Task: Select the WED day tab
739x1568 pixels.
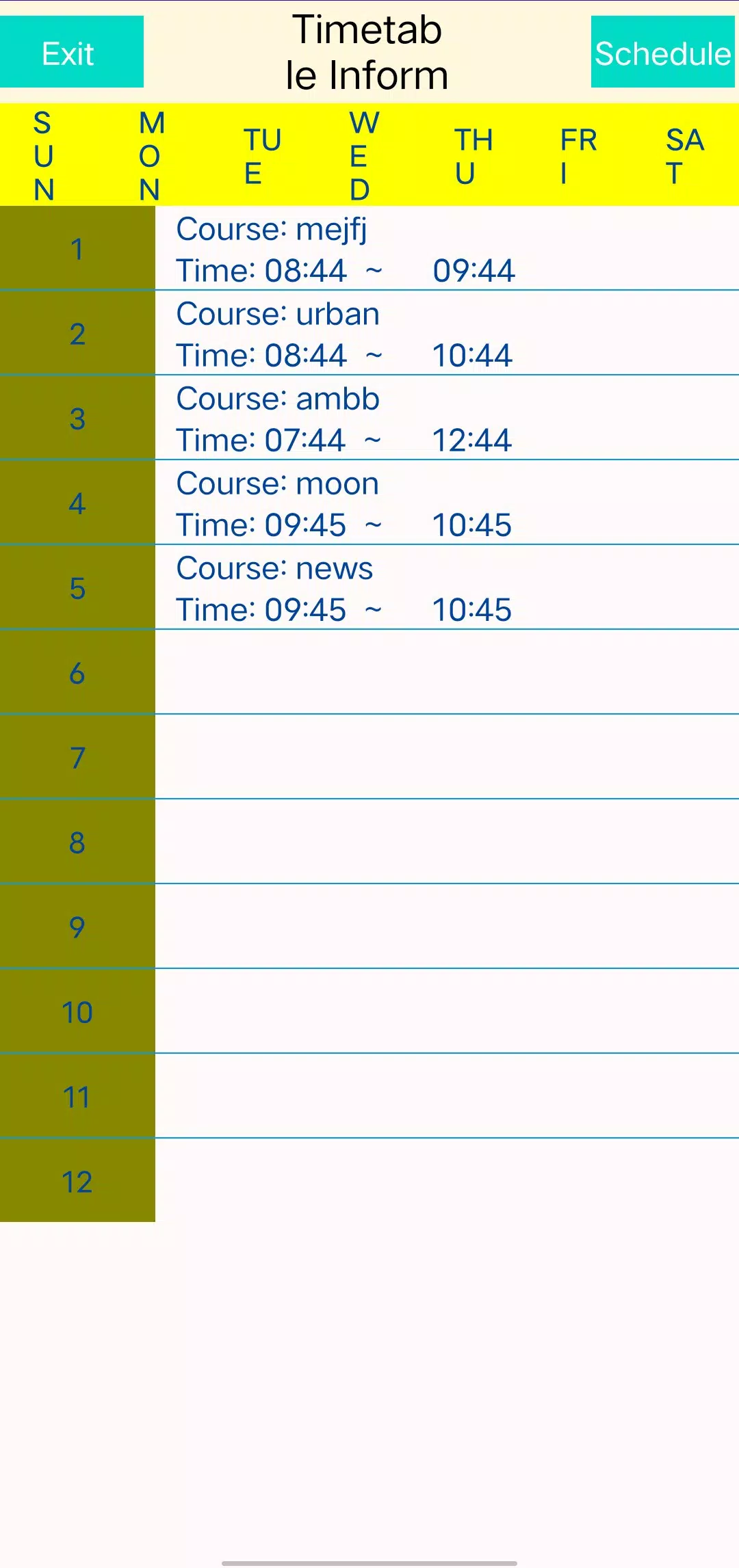Action: 363,156
